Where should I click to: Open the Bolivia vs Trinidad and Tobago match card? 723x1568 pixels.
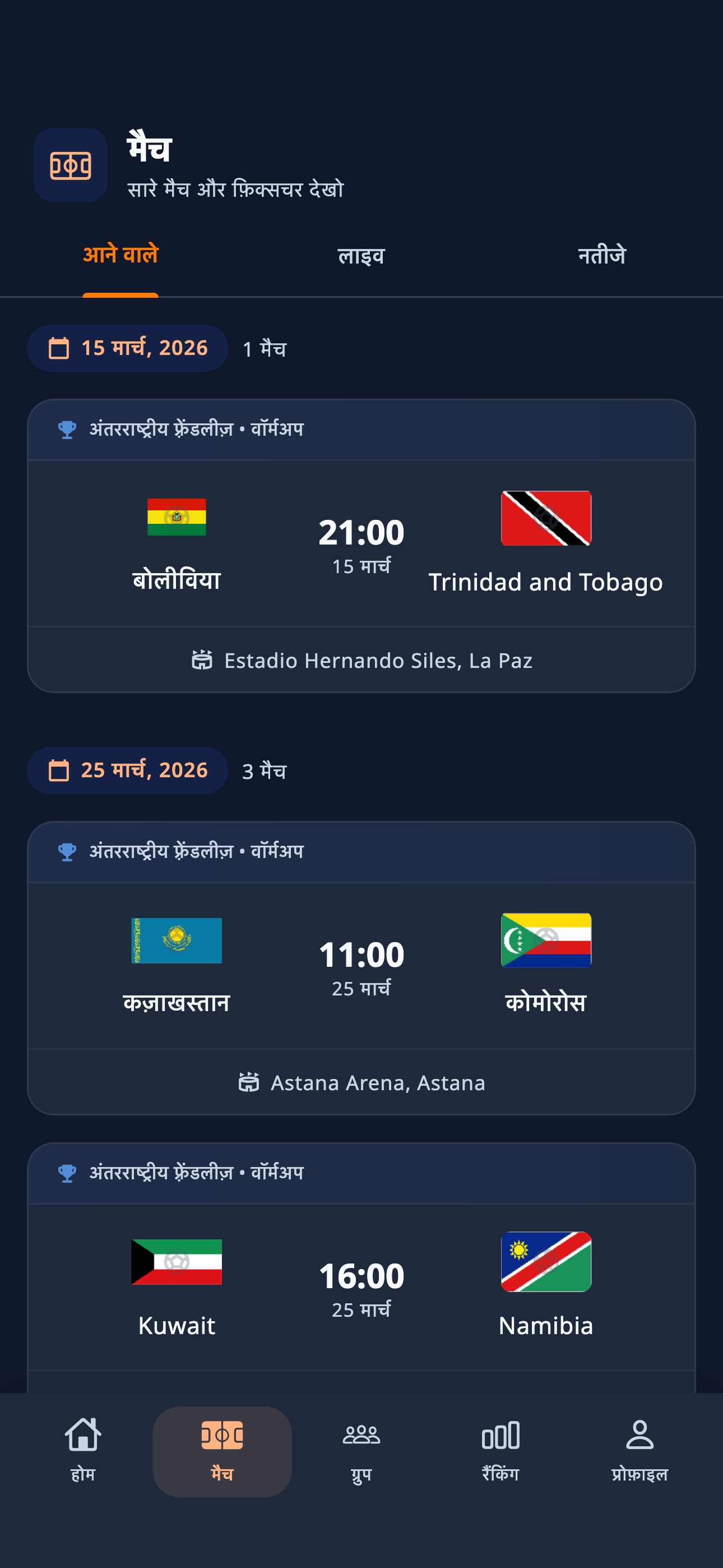361,545
